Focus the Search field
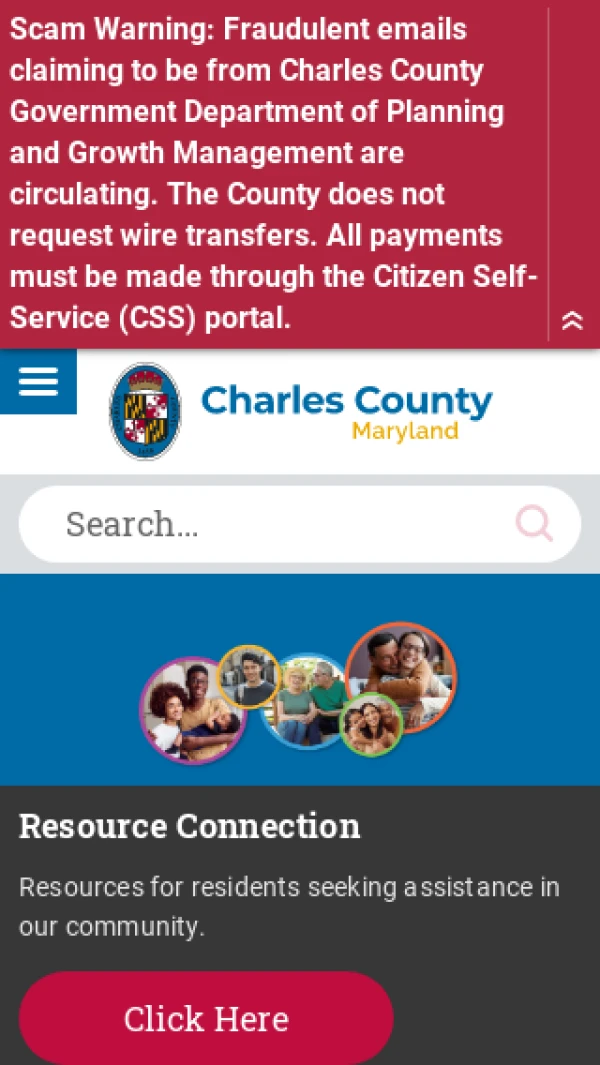This screenshot has height=1065, width=600. tap(280, 524)
